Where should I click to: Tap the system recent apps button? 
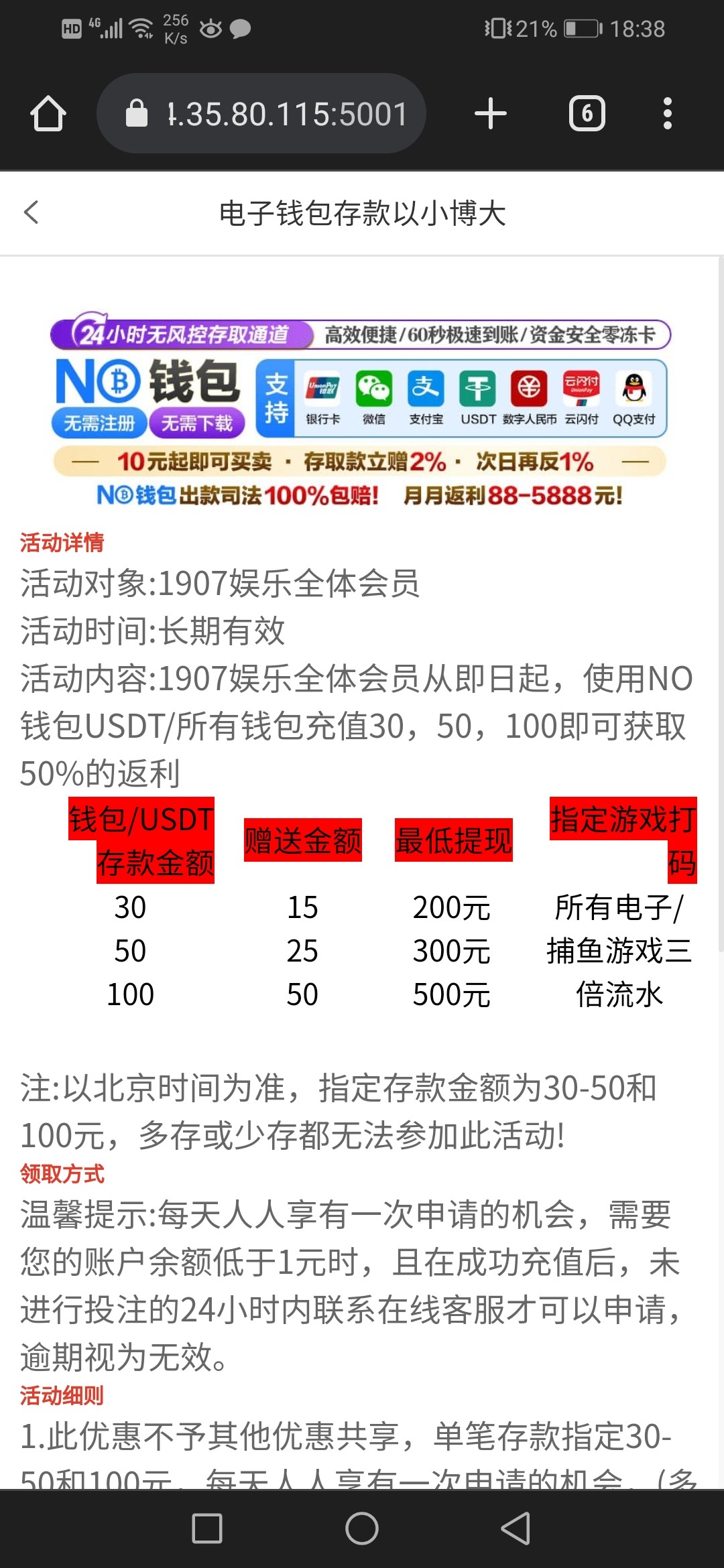point(207,1528)
